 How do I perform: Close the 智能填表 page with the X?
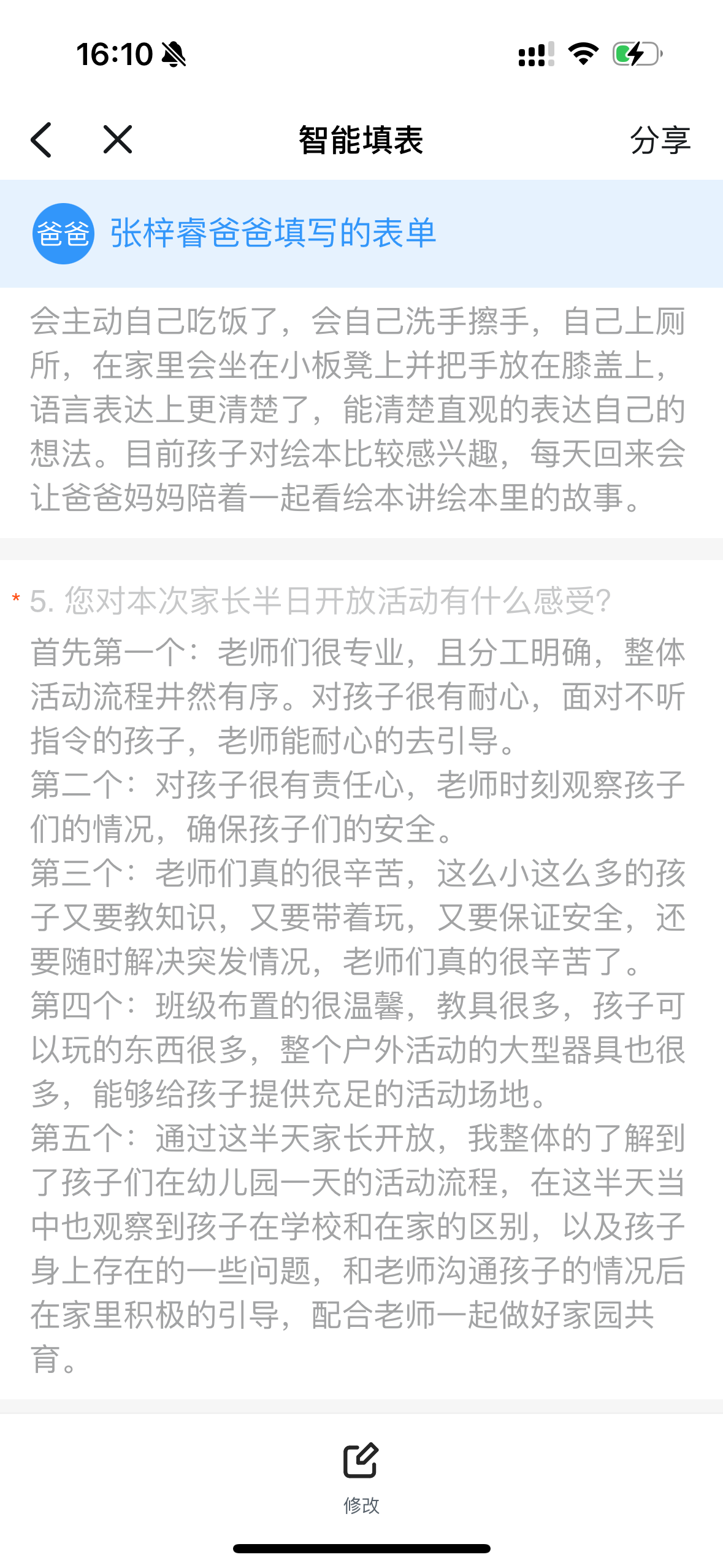click(x=117, y=139)
